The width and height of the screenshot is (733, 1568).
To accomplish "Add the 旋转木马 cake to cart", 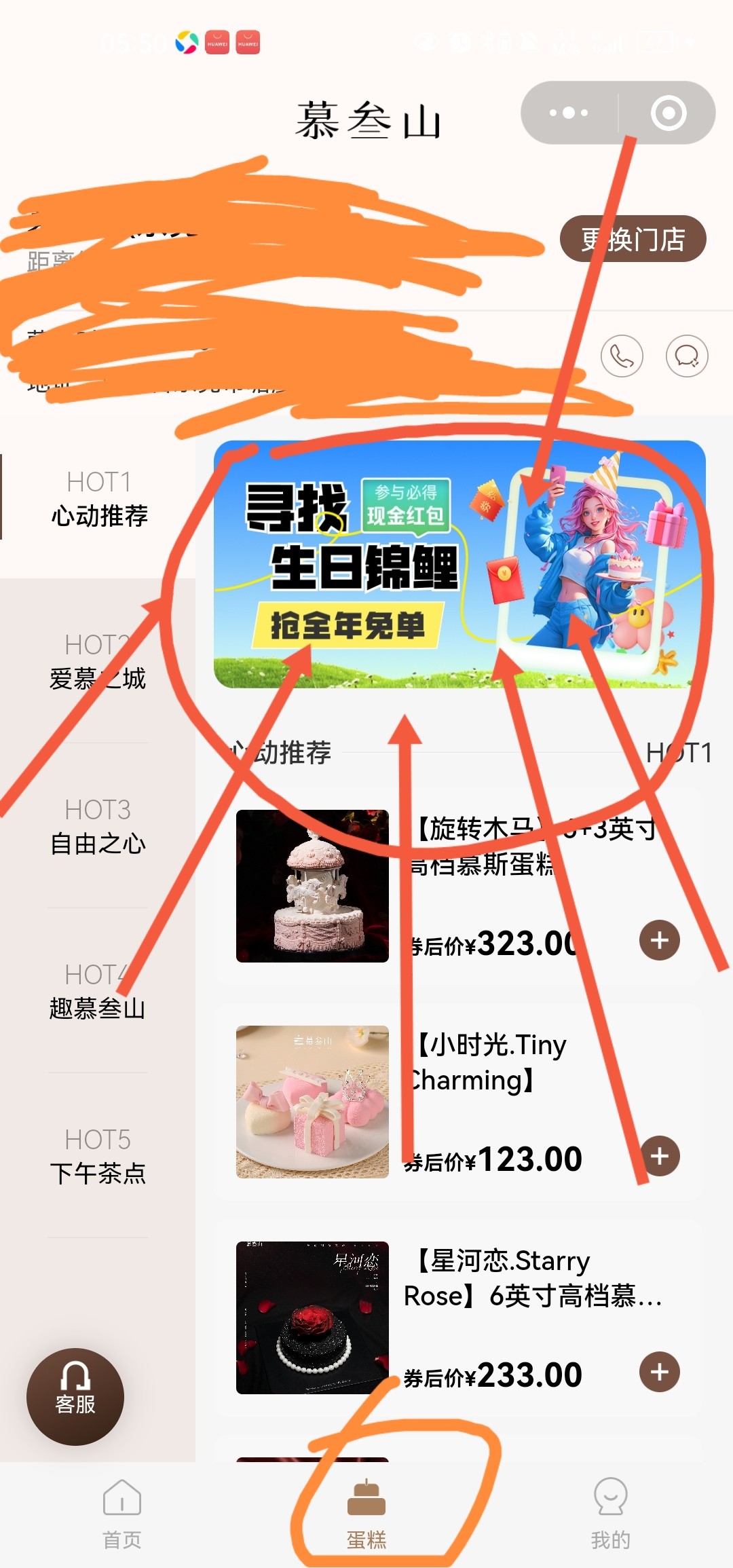I will (659, 940).
